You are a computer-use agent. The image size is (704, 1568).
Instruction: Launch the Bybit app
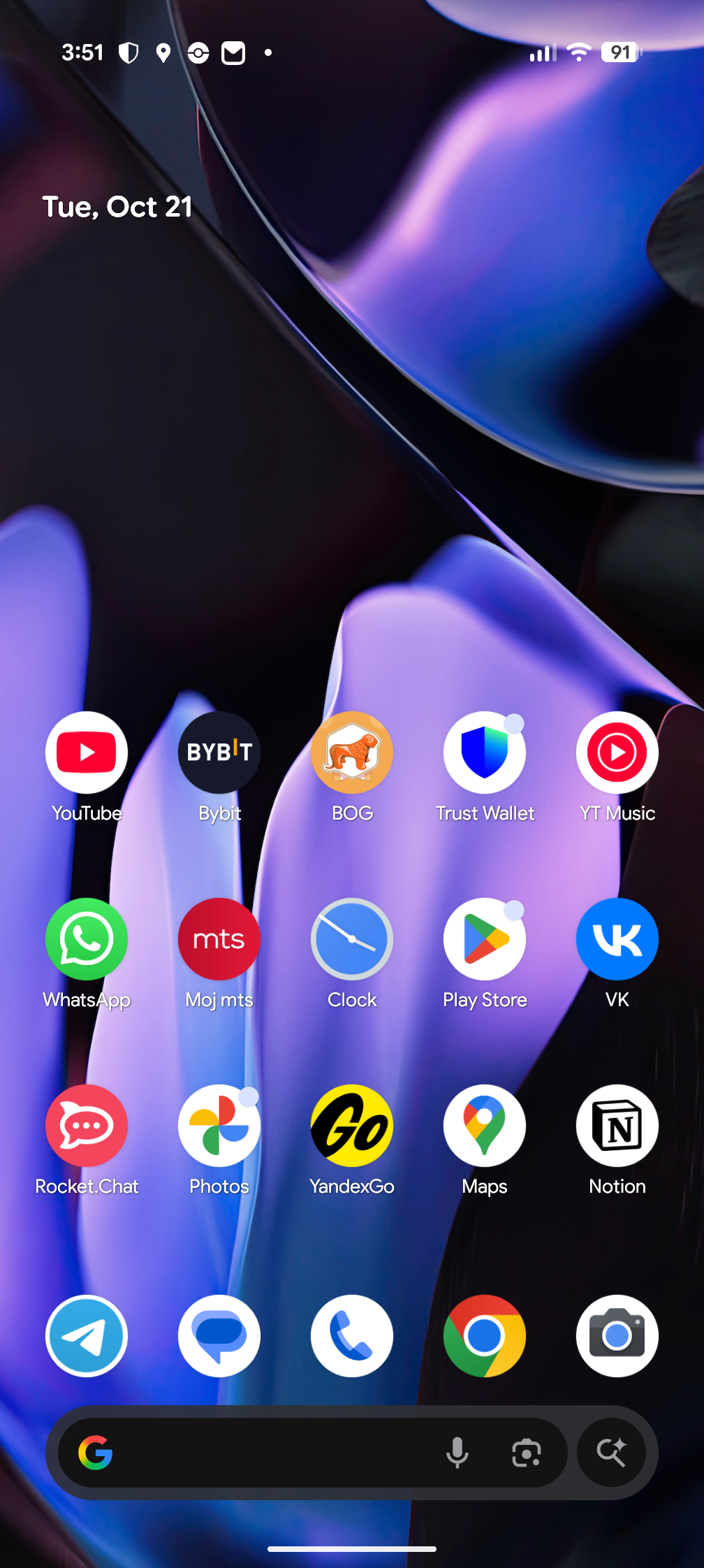click(219, 753)
